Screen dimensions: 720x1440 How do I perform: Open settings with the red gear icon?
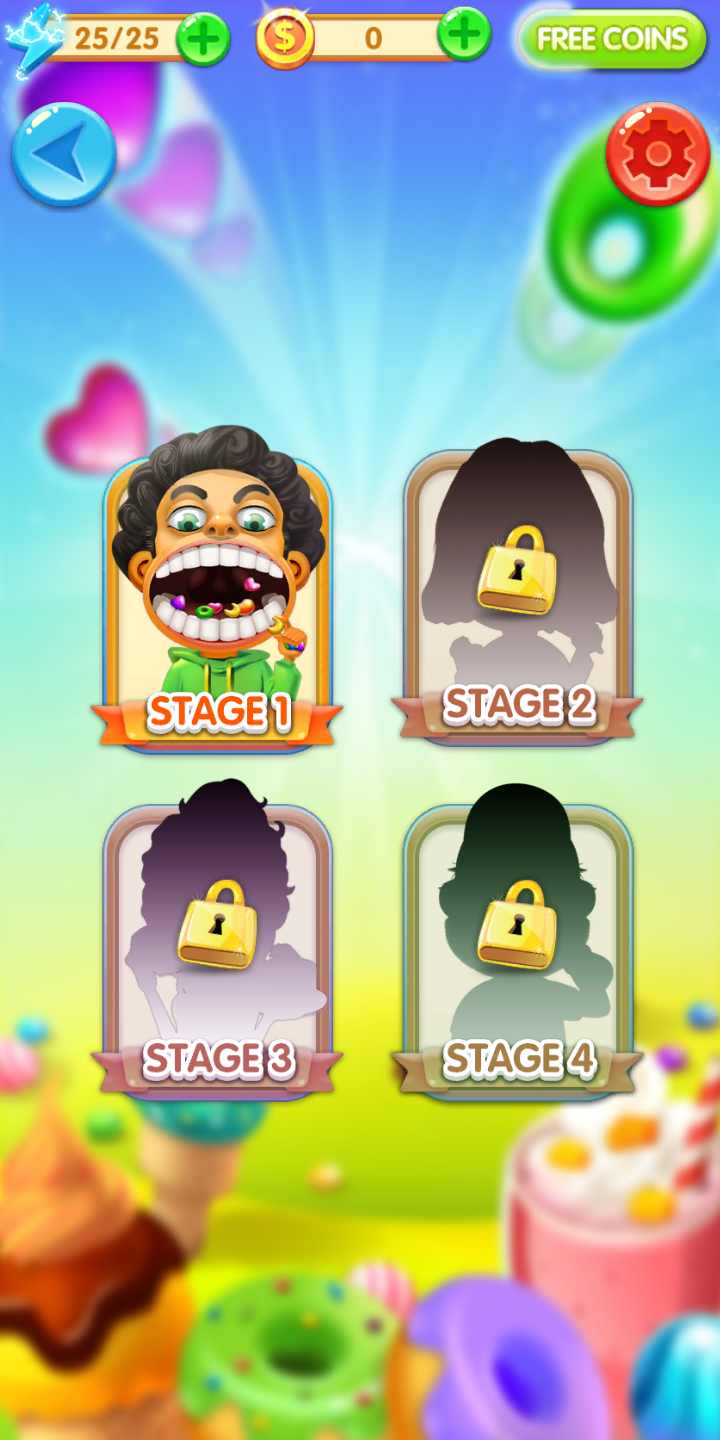pos(657,153)
